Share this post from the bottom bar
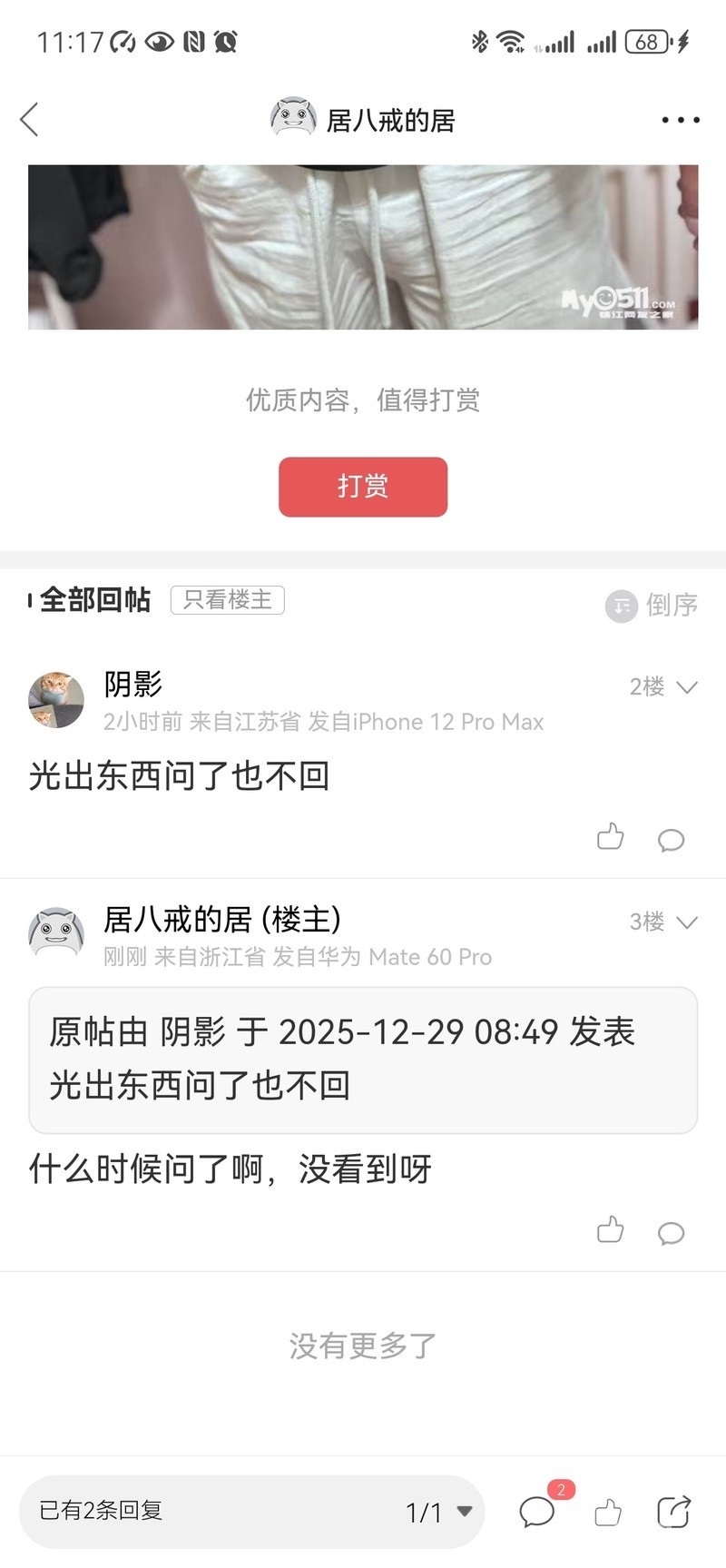Screen dimensions: 726x1568 tap(673, 1512)
